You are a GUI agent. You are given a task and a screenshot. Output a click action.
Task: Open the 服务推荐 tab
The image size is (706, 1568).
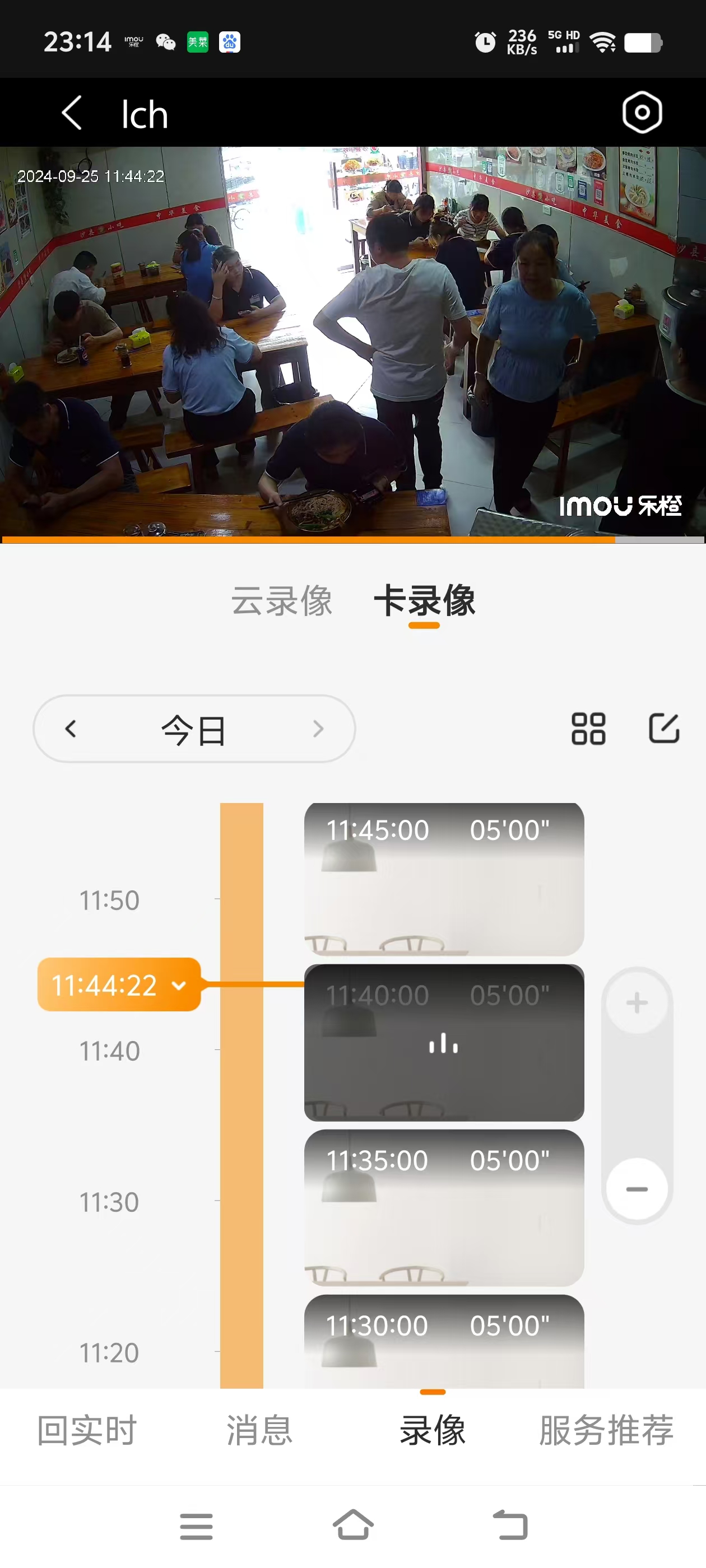(606, 1430)
